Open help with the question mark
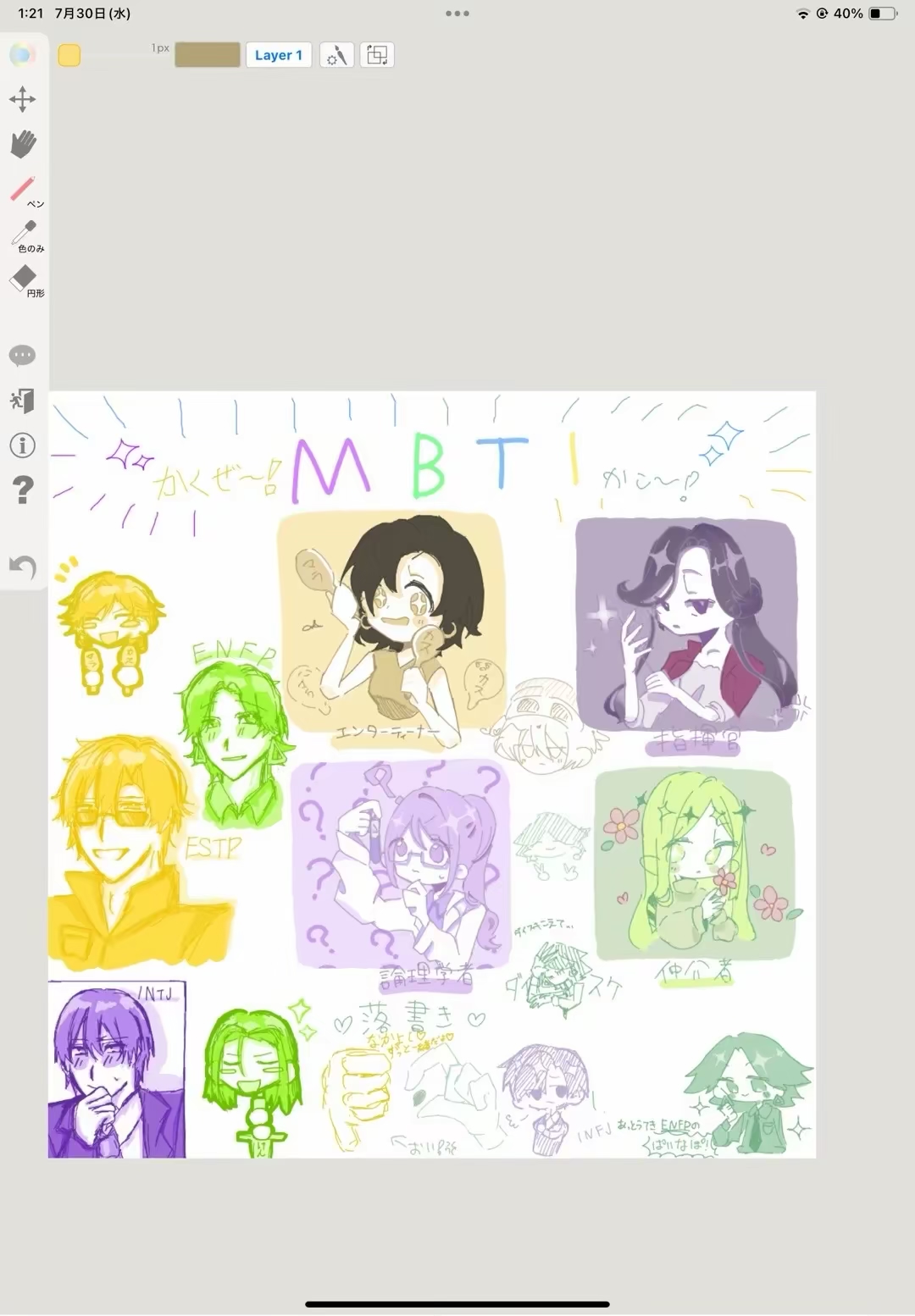 [23, 490]
